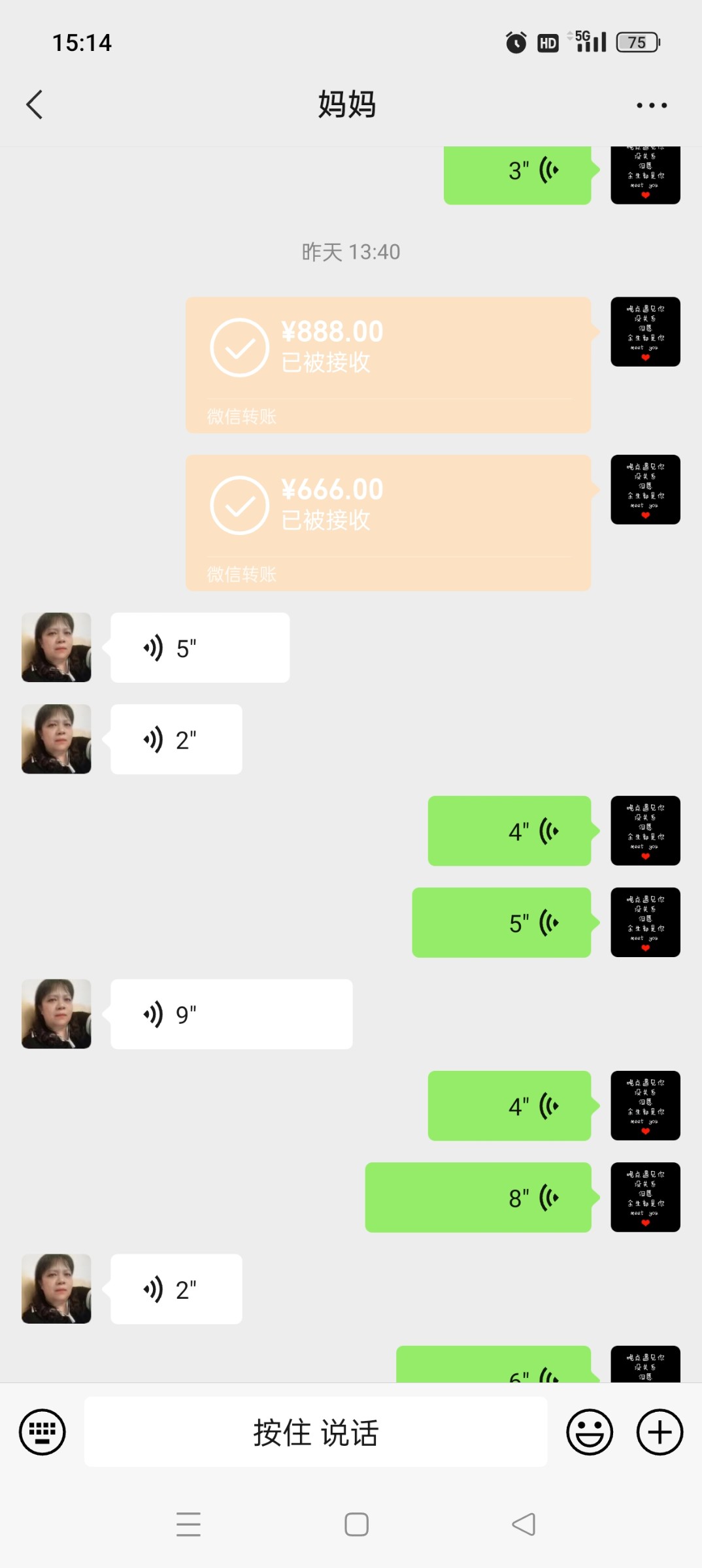The width and height of the screenshot is (702, 1568).
Task: Switch to keyboard text input
Action: point(42,1432)
